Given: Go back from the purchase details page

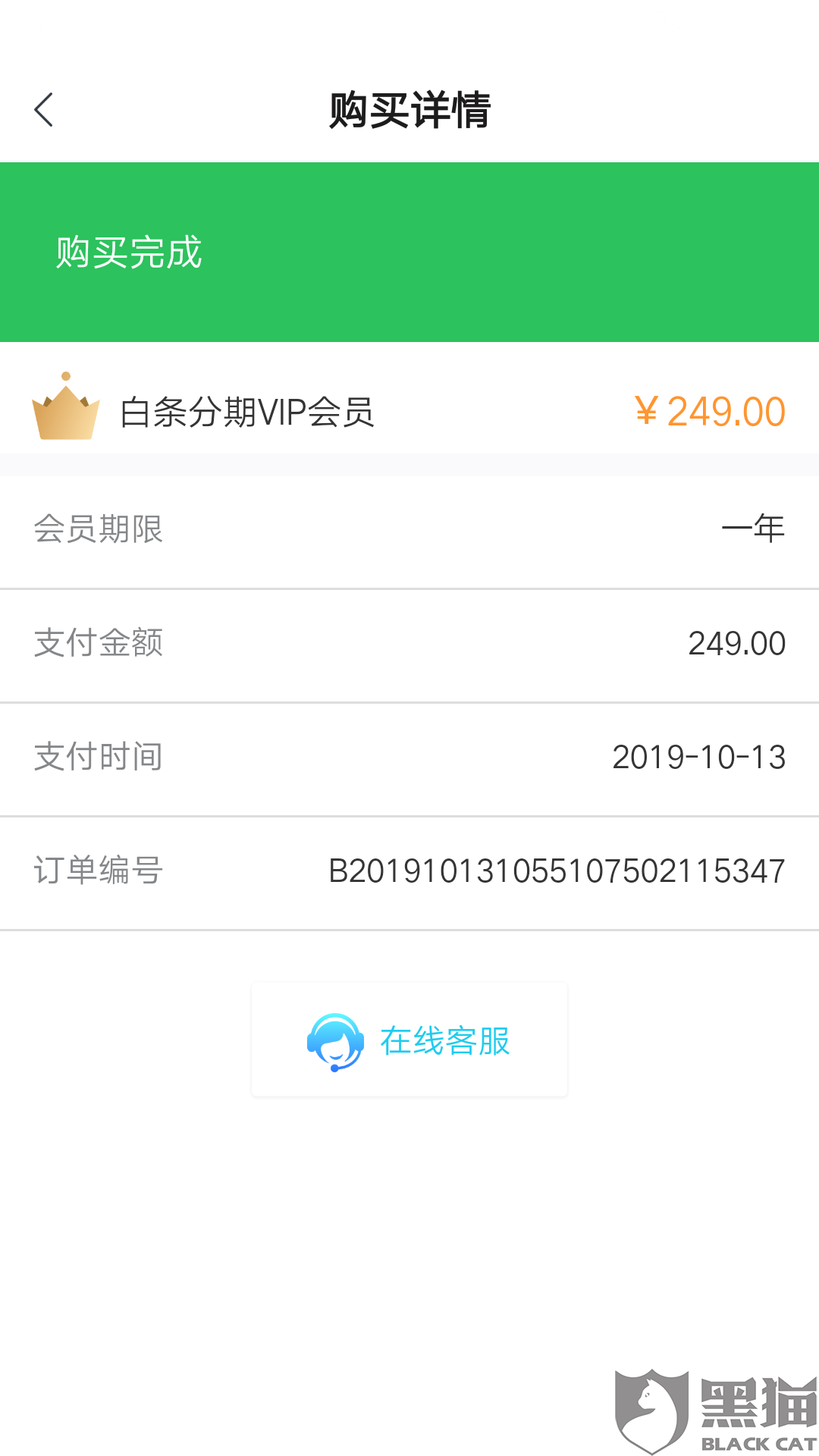Looking at the screenshot, I should click(44, 110).
